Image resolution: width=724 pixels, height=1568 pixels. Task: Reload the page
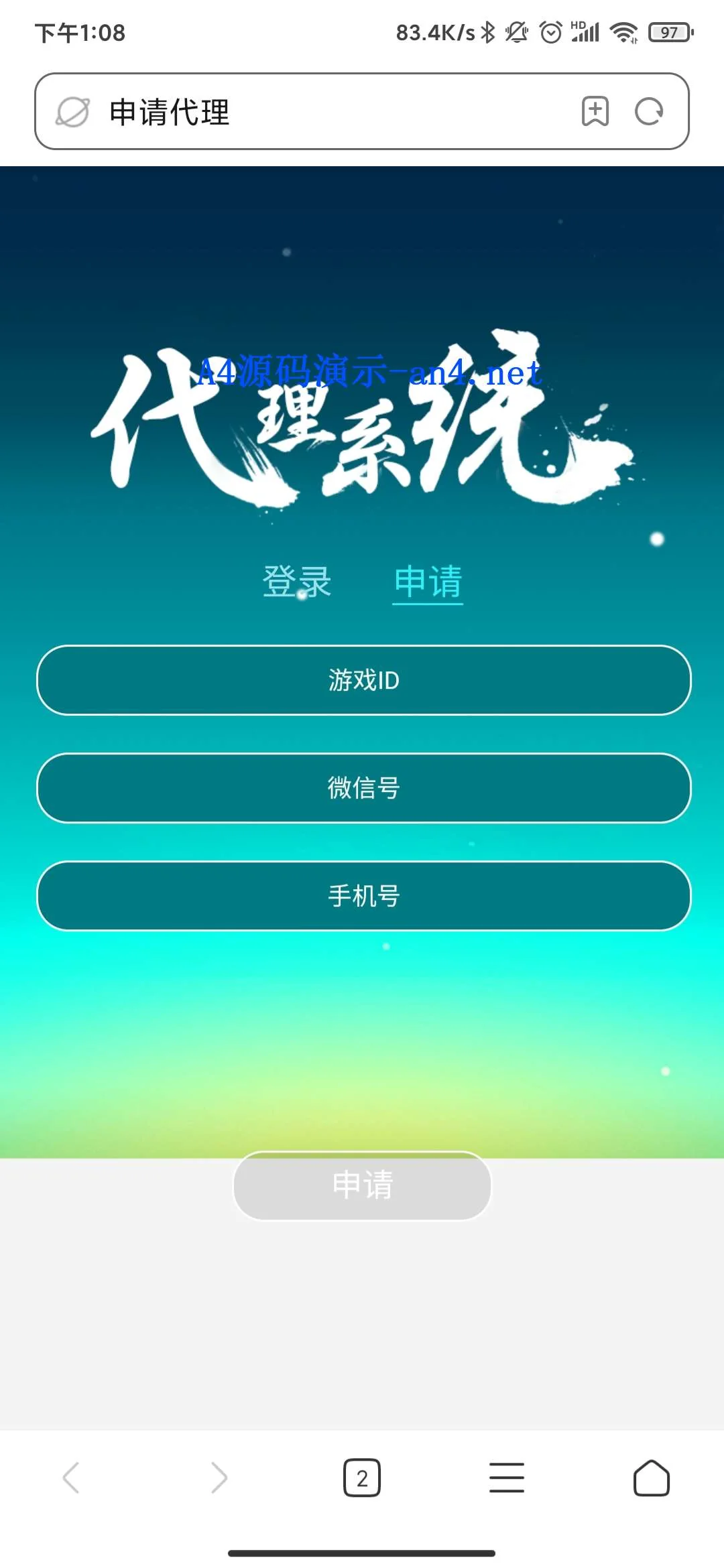649,111
